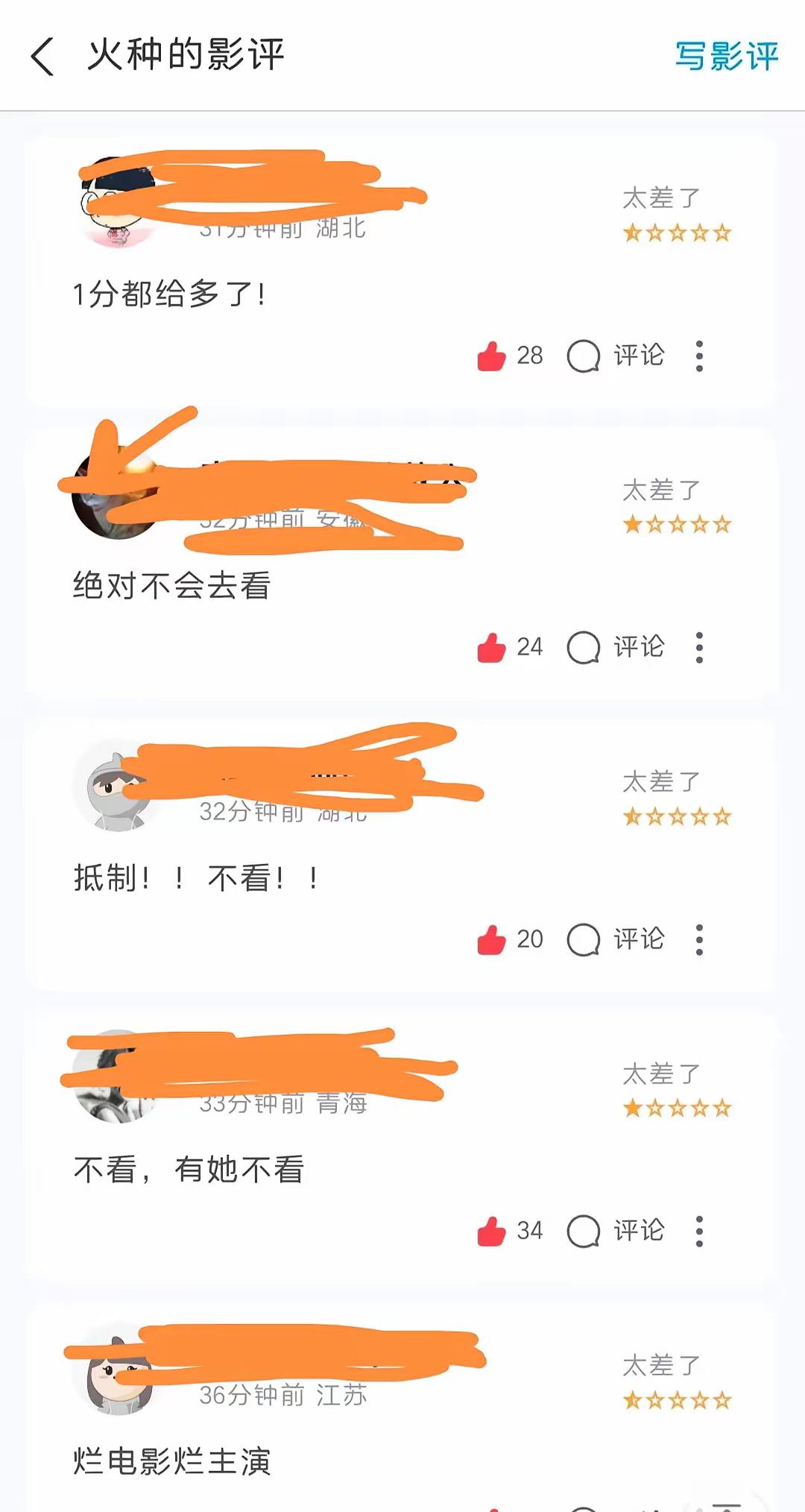This screenshot has height=1512, width=805.
Task: Like the review "绝对不会去看"
Action: [x=492, y=648]
